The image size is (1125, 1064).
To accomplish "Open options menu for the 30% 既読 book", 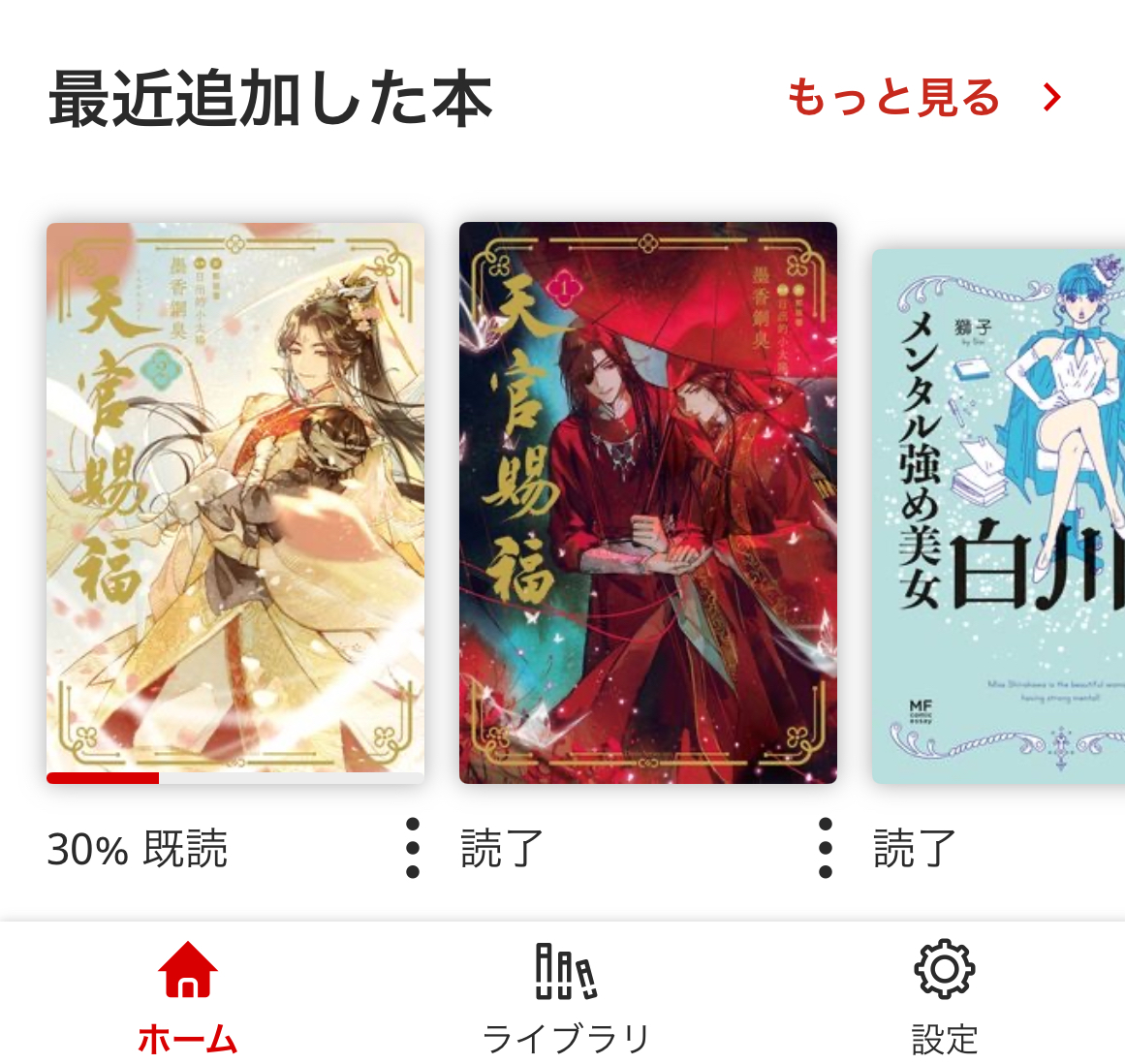I will pyautogui.click(x=413, y=848).
